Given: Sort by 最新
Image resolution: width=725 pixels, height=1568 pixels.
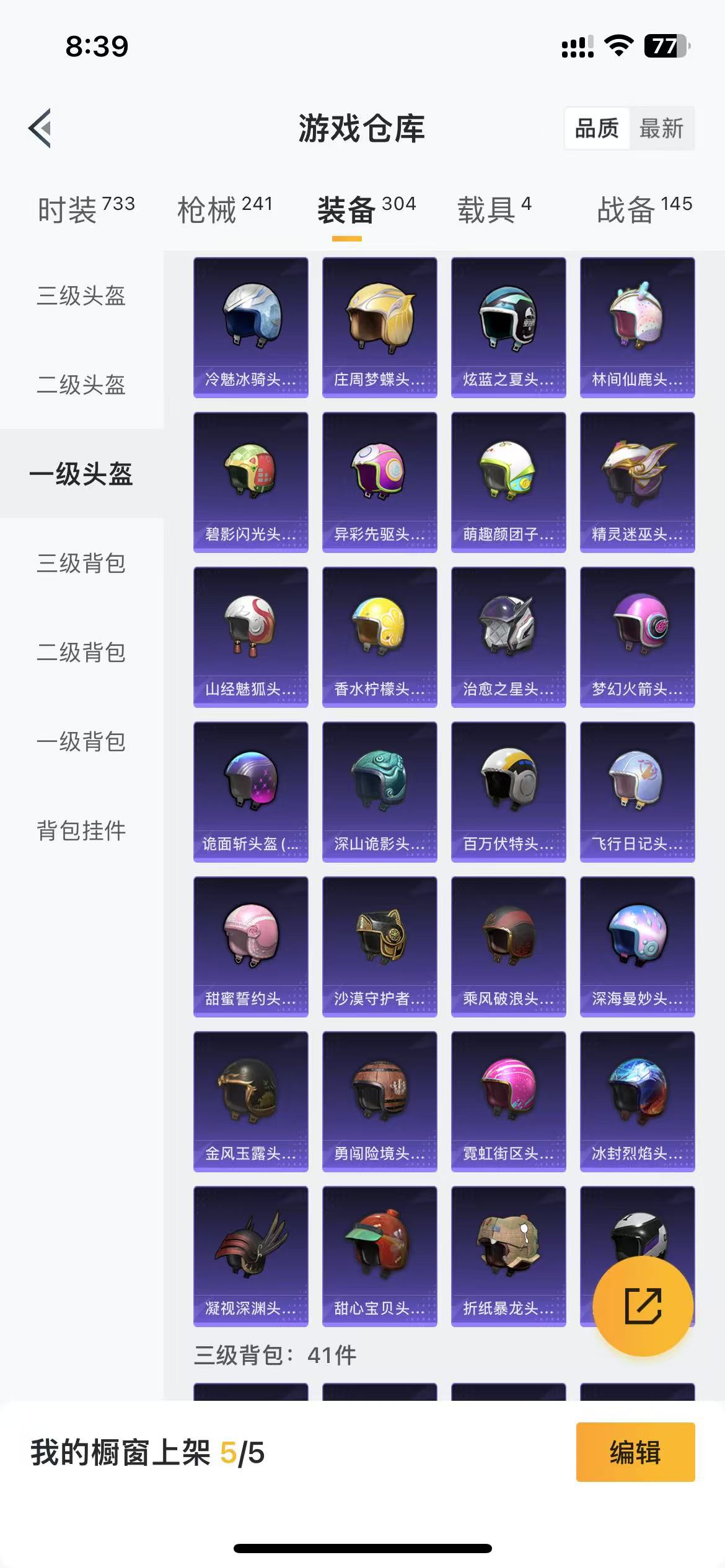Looking at the screenshot, I should 661,129.
